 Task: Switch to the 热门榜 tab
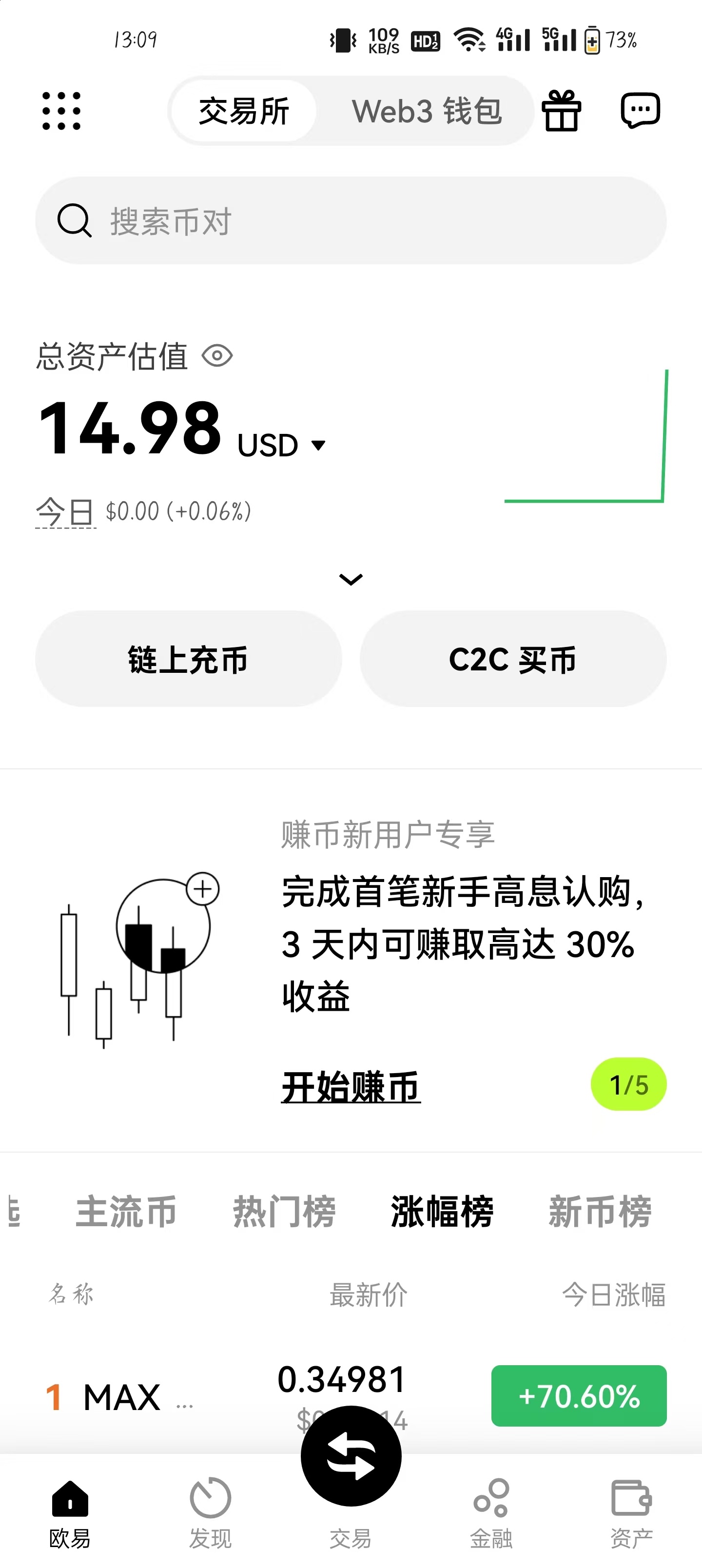[284, 1211]
